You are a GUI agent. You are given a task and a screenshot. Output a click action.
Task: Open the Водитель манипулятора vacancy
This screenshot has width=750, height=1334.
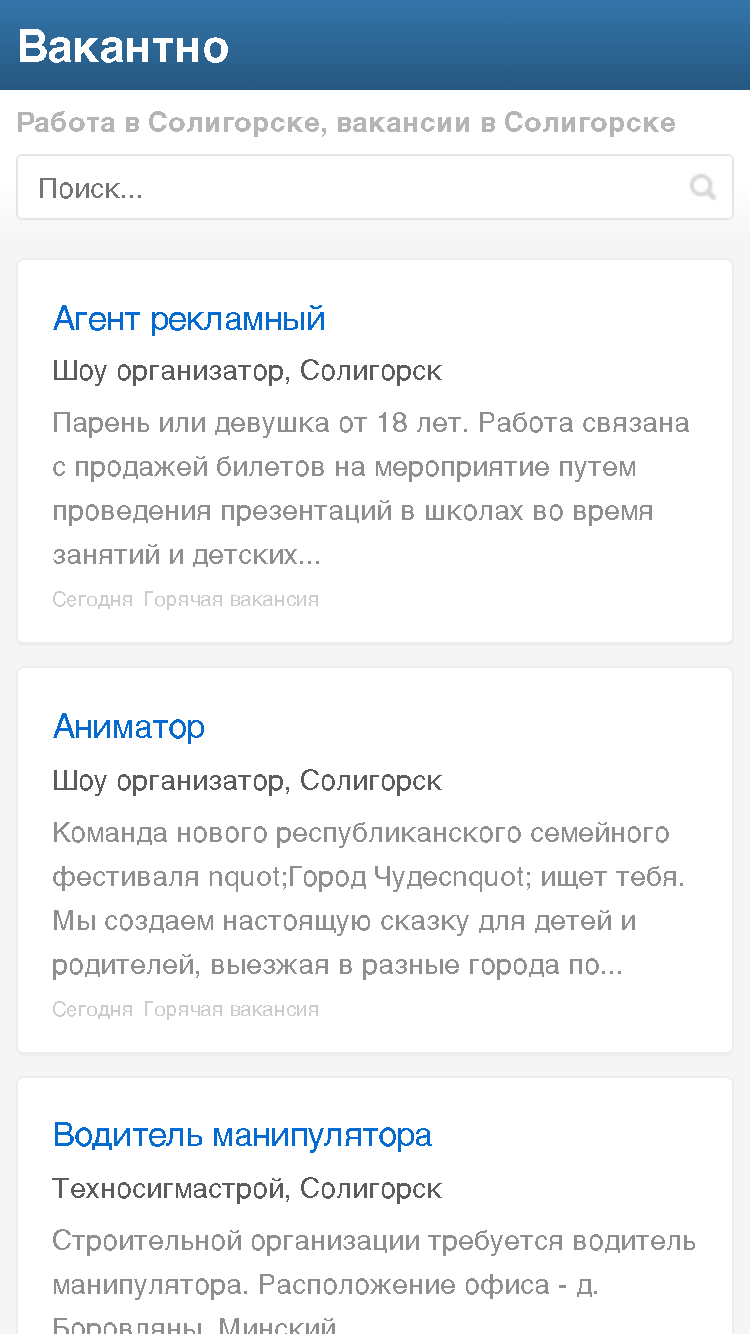pos(242,1135)
